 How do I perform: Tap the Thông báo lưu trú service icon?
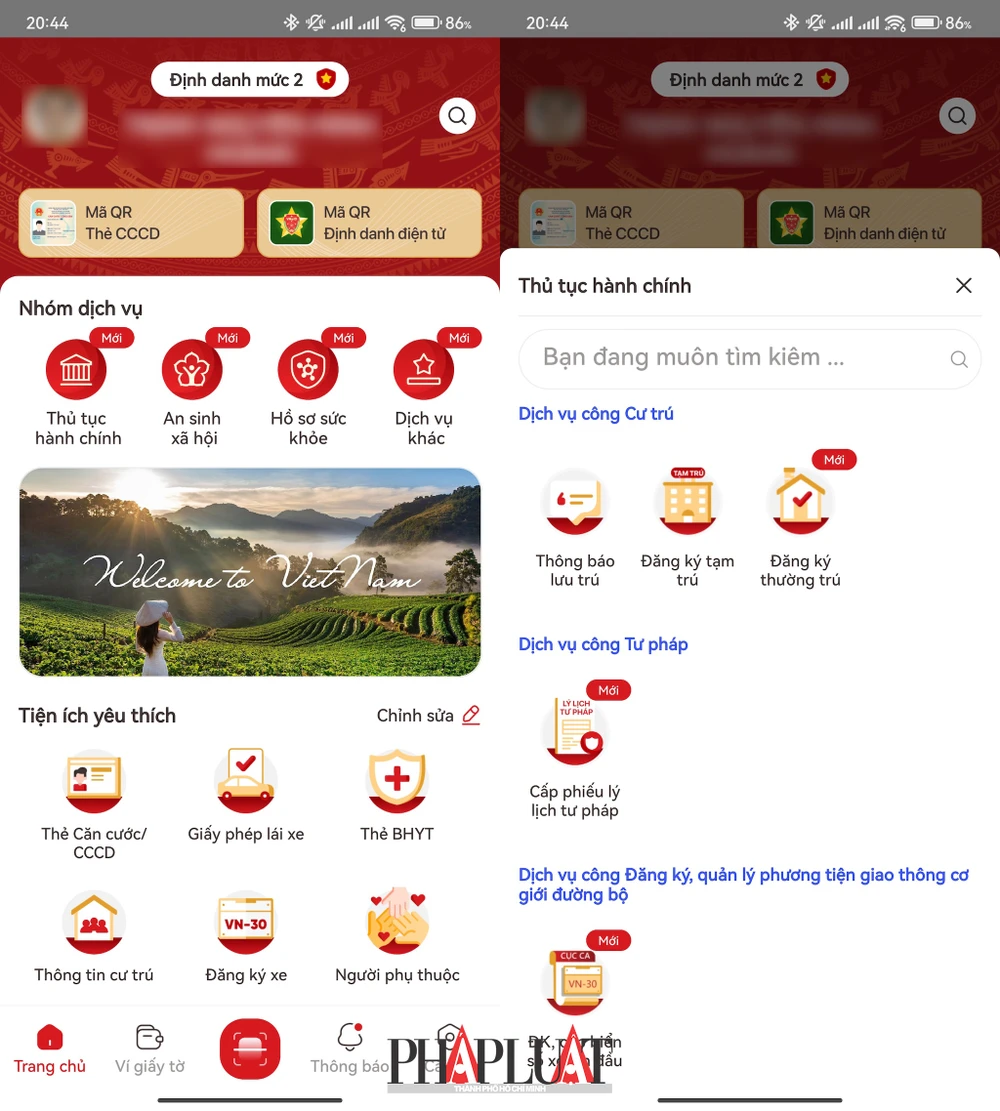point(575,505)
